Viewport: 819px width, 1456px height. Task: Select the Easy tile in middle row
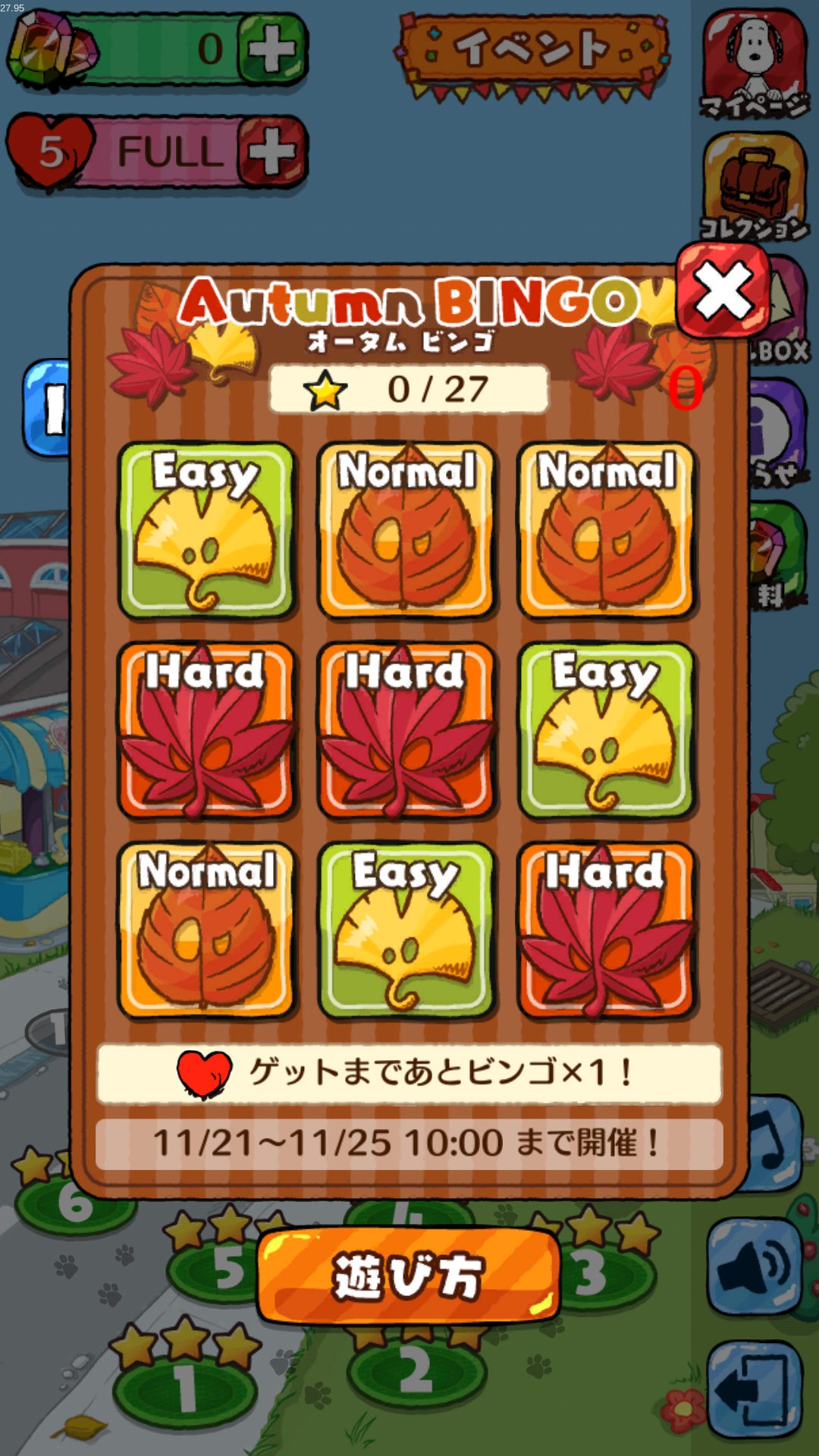pos(606,730)
